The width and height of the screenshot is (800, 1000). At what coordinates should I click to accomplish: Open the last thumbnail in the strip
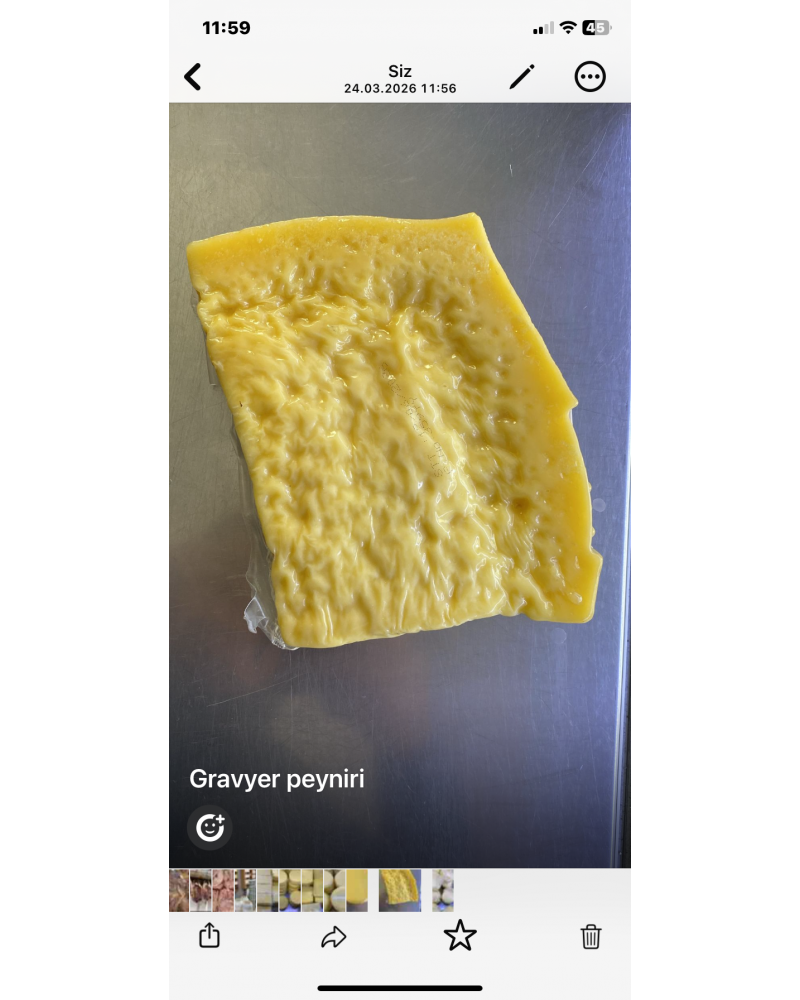pos(443,890)
